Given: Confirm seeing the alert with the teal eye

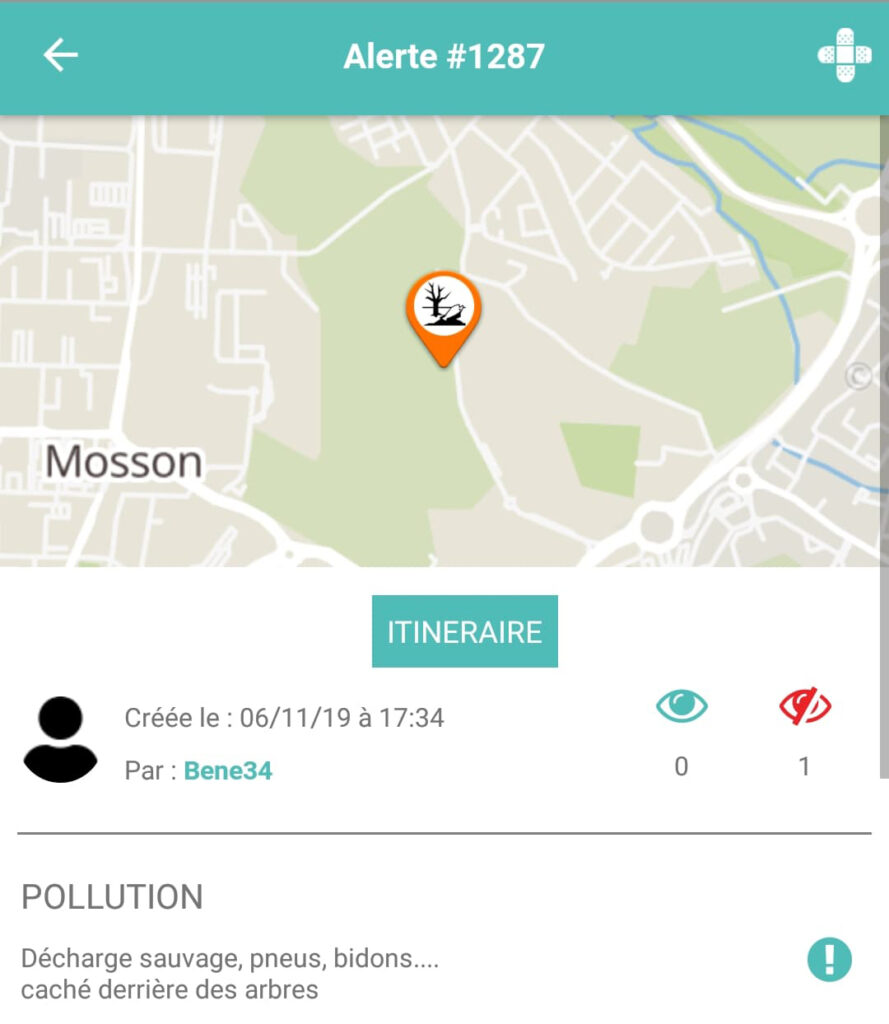Looking at the screenshot, I should [x=681, y=707].
